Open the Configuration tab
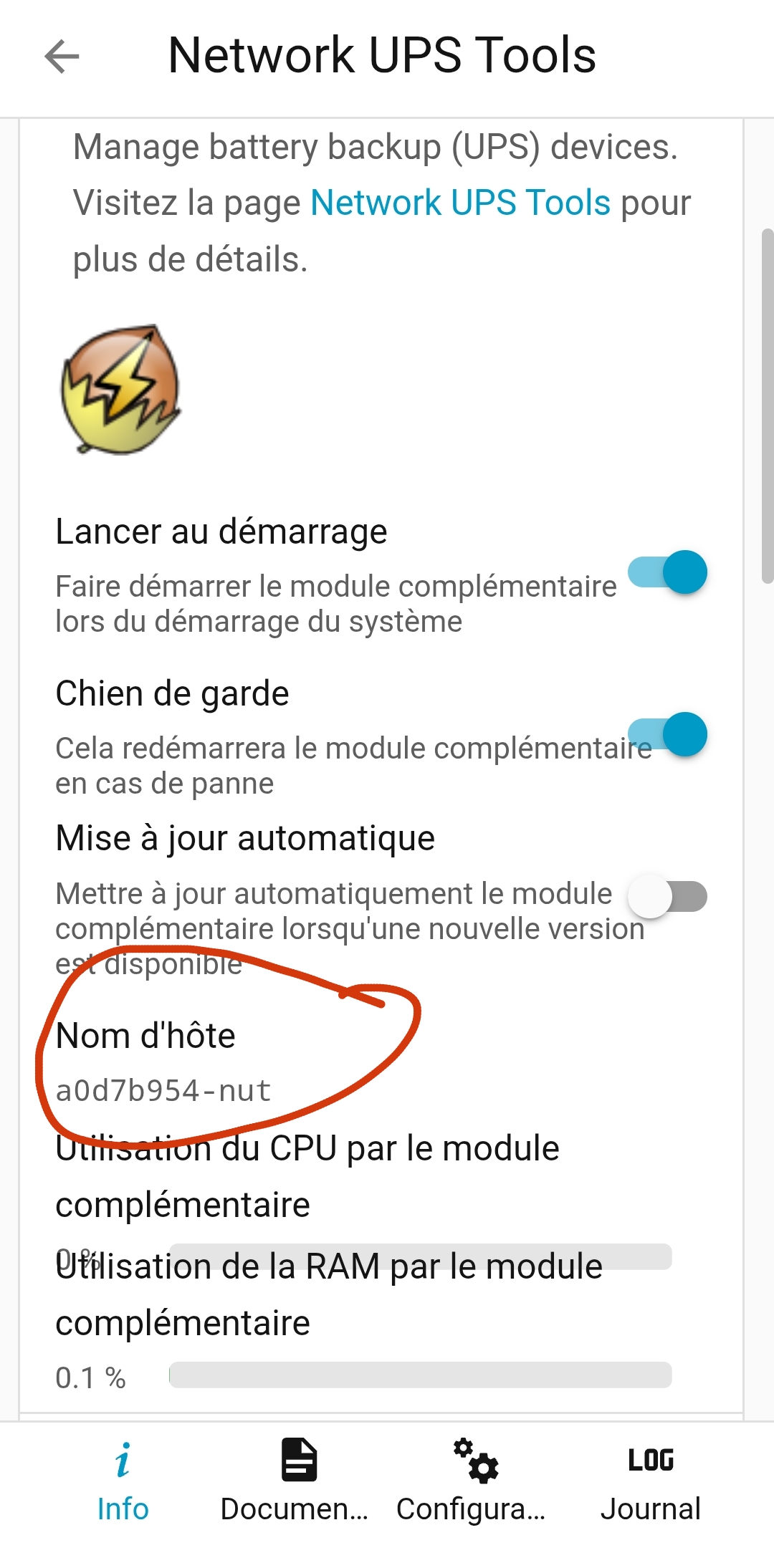 point(472,1480)
